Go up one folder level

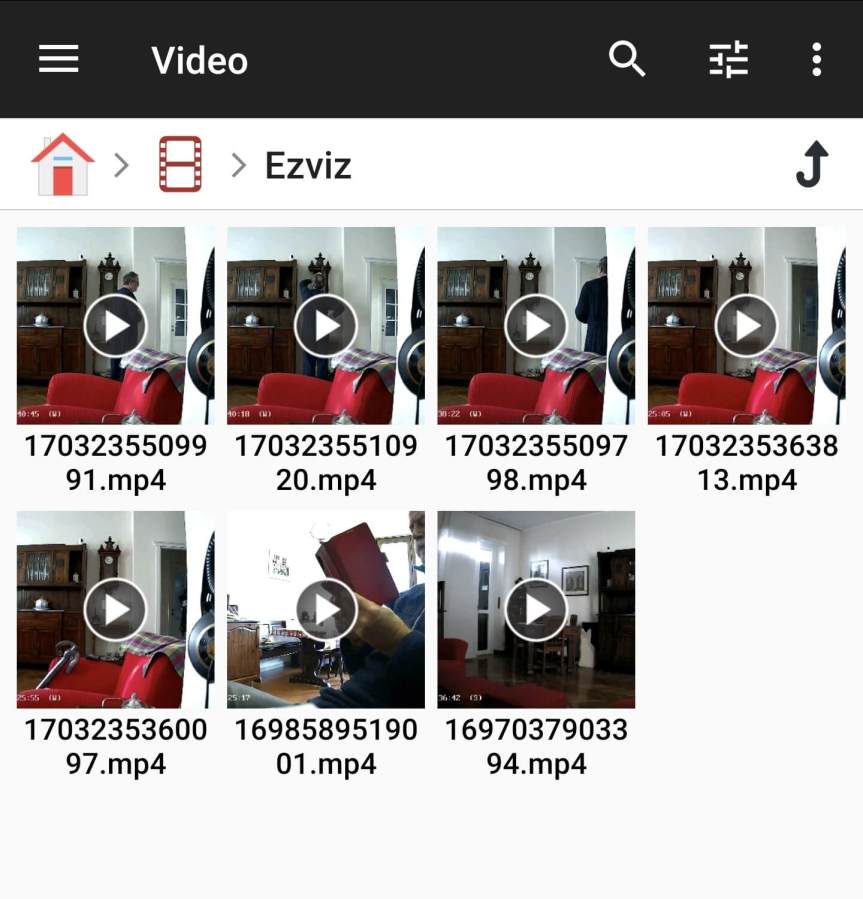point(812,164)
